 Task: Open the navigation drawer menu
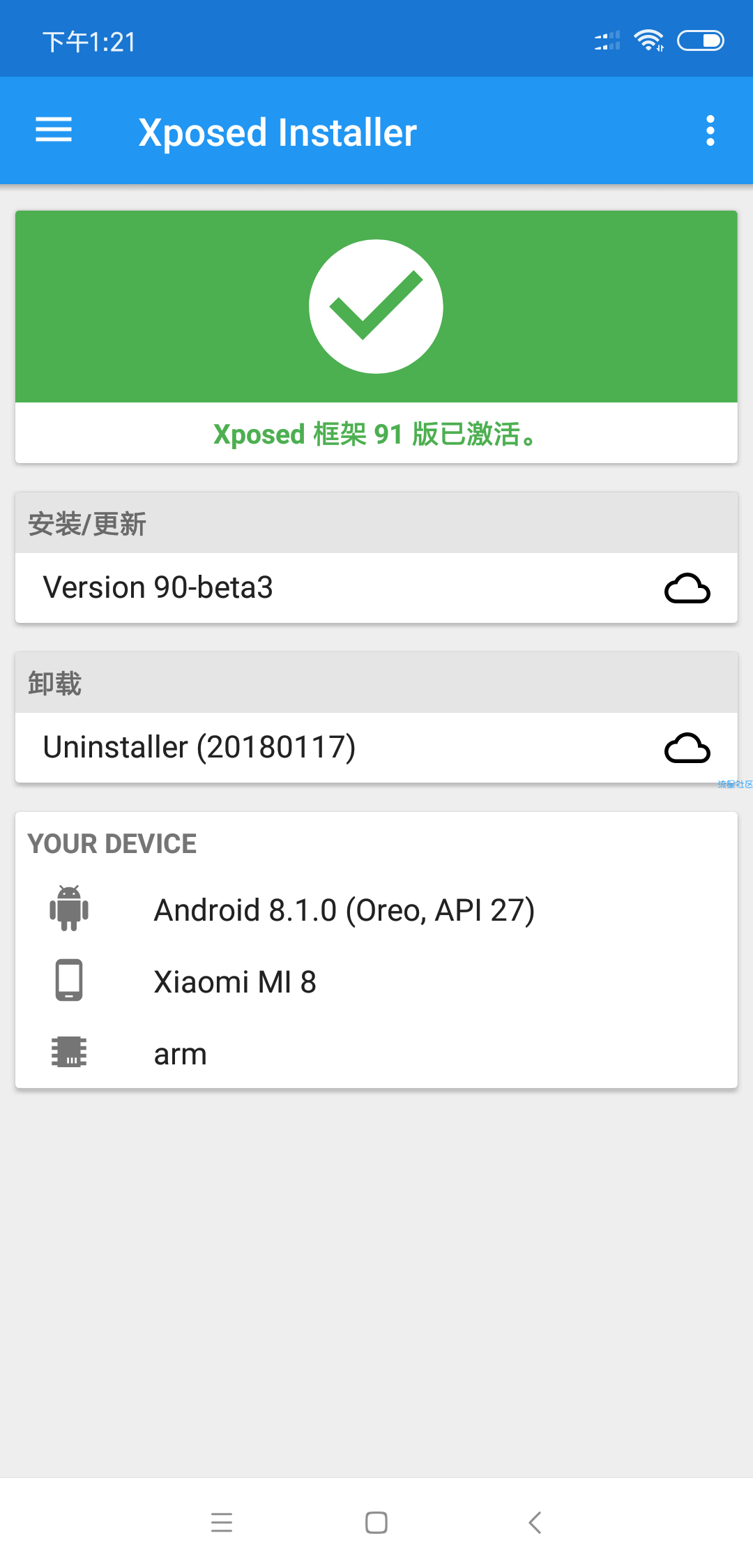pyautogui.click(x=54, y=130)
